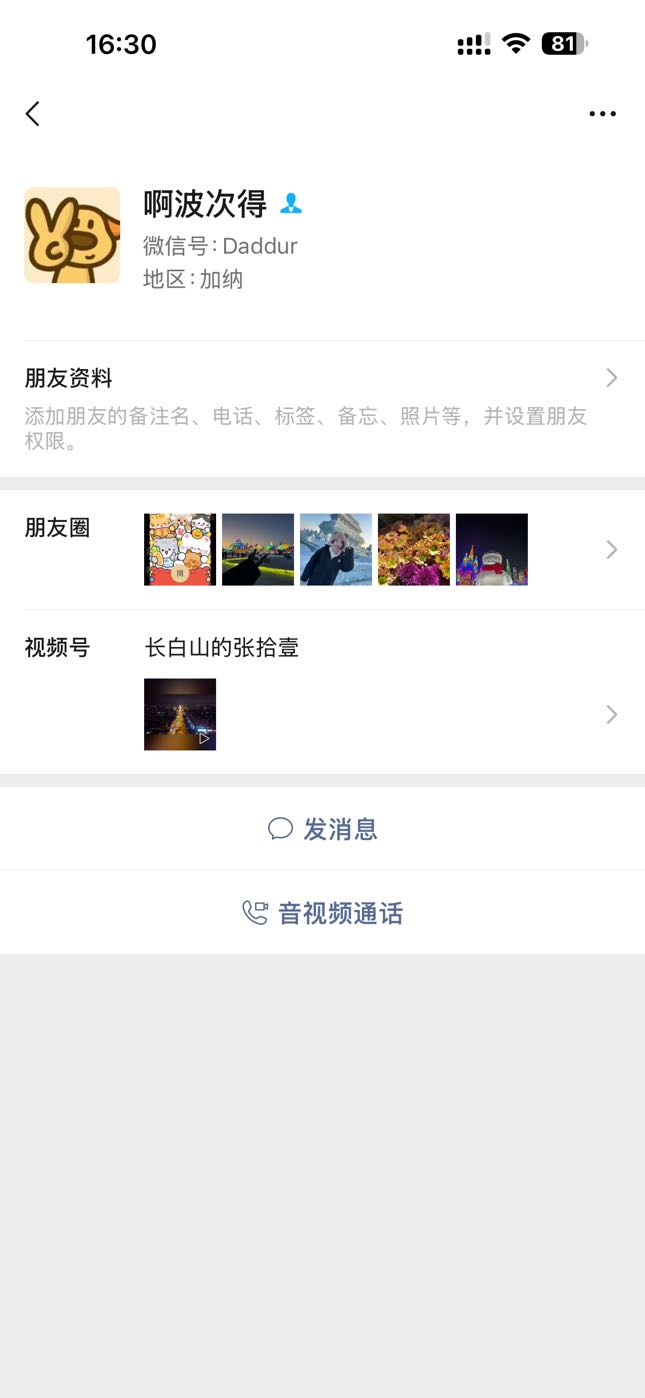645x1398 pixels.
Task: Tap 发消息 to send a message
Action: [x=322, y=829]
